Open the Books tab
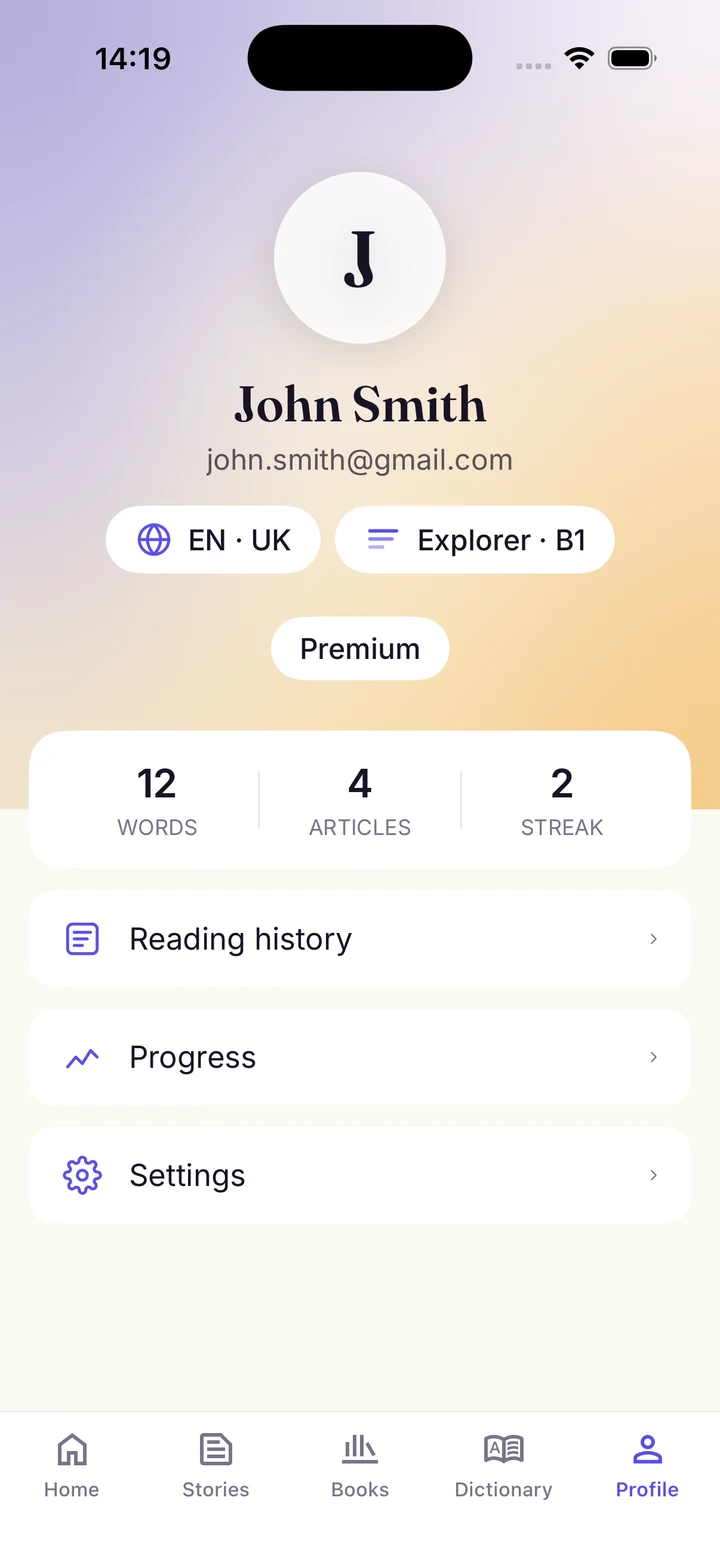 point(360,1465)
